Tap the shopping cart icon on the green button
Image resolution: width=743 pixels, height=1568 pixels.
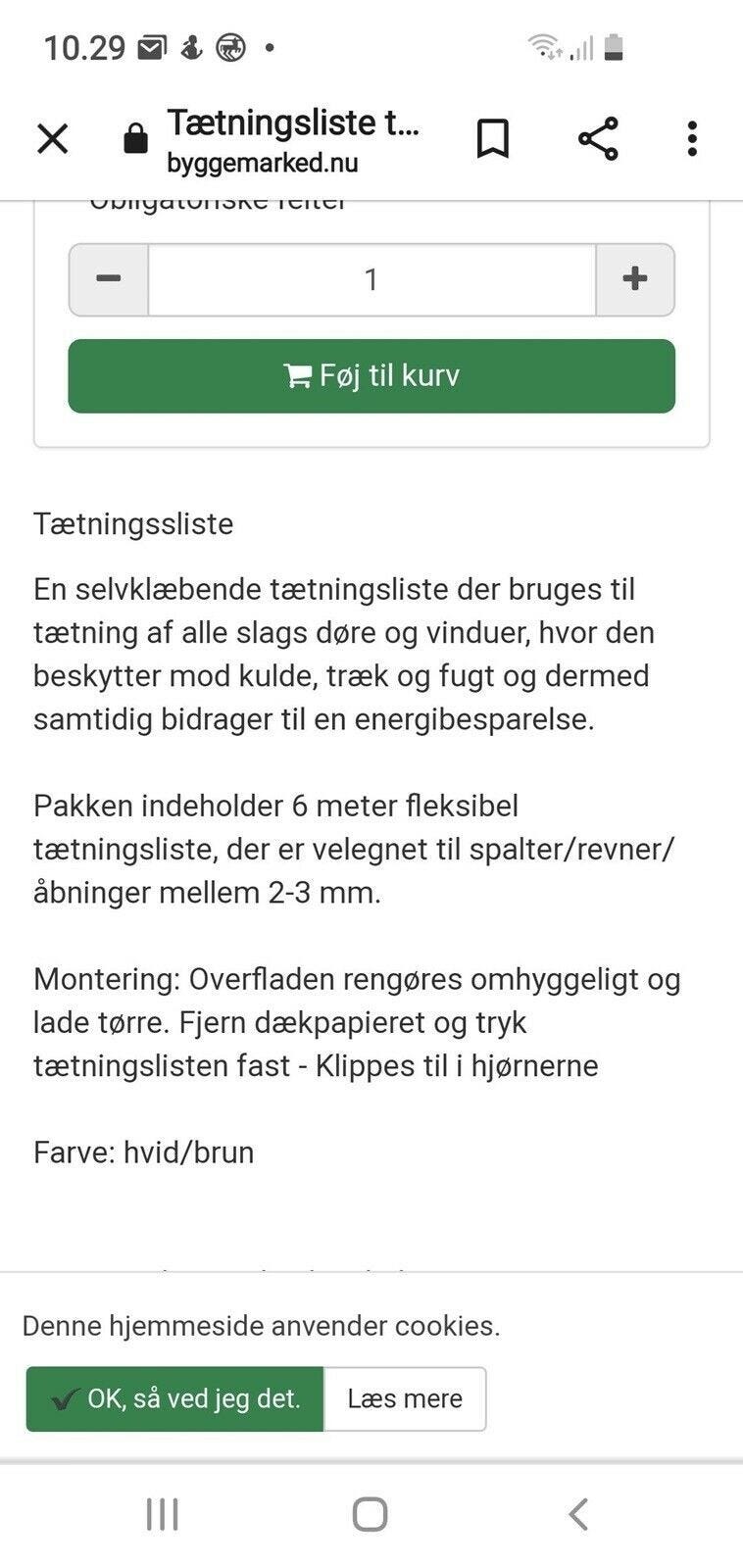(300, 375)
